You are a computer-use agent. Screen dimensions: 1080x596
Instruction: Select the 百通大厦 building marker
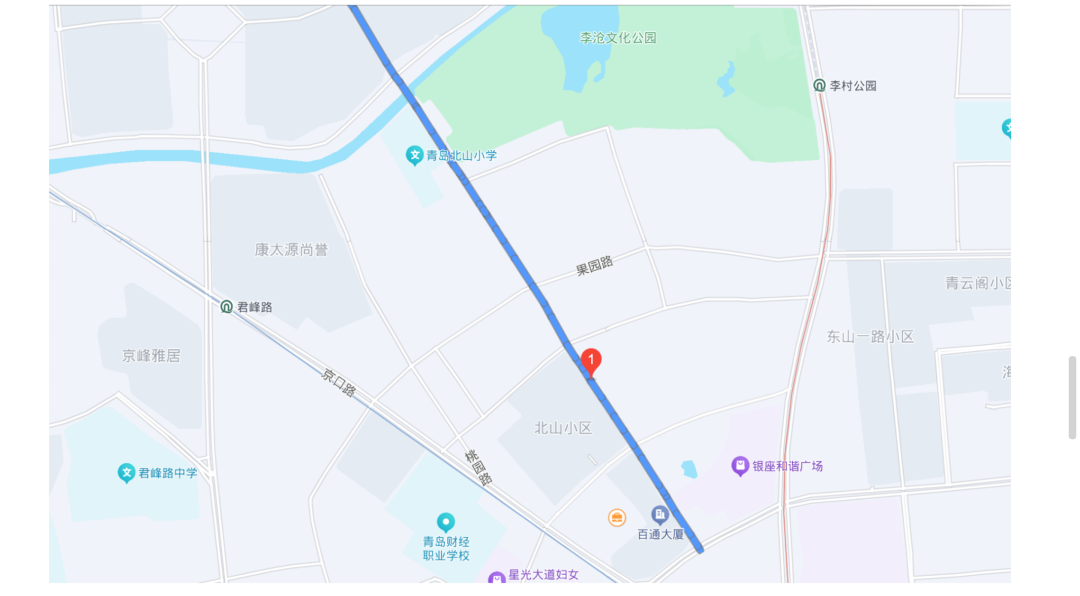[x=660, y=515]
